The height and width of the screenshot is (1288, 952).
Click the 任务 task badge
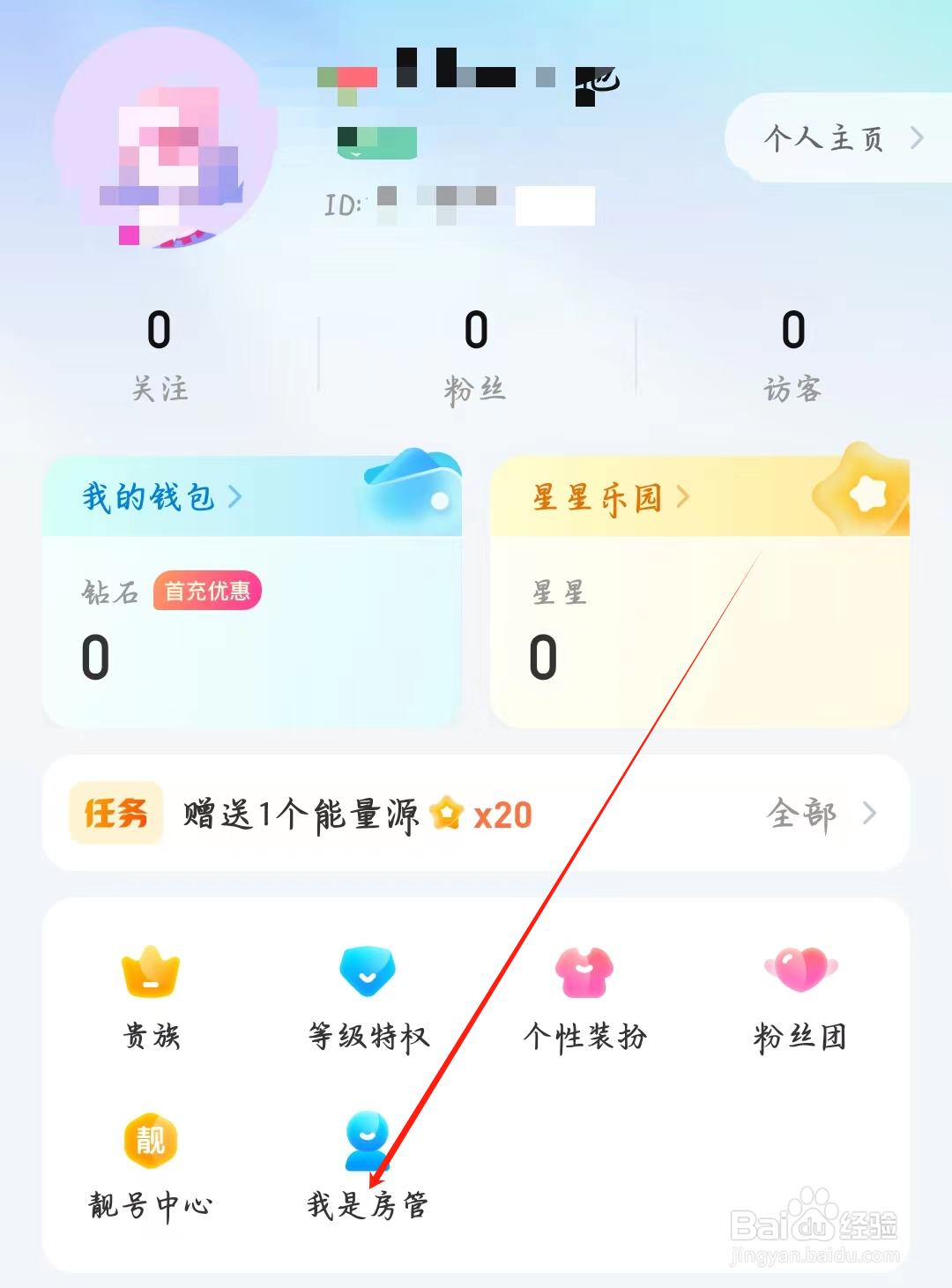click(115, 813)
